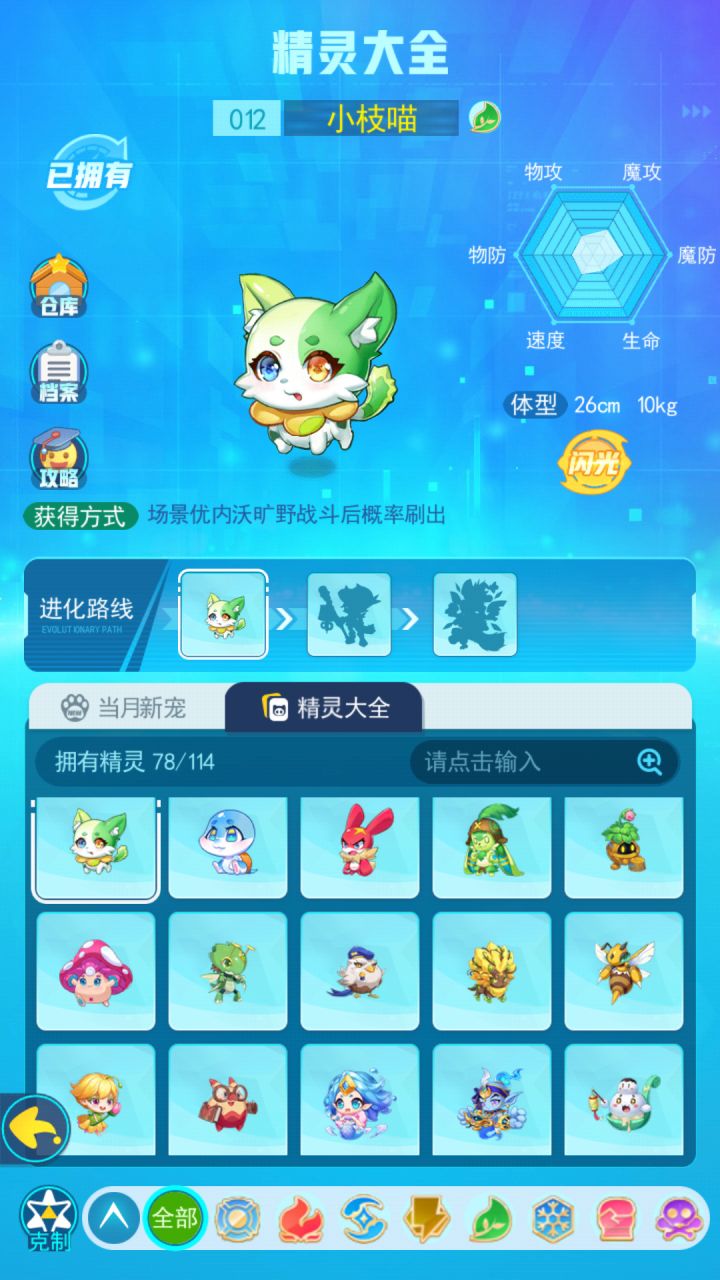
Task: Click the magnifier search icon
Action: [x=651, y=762]
